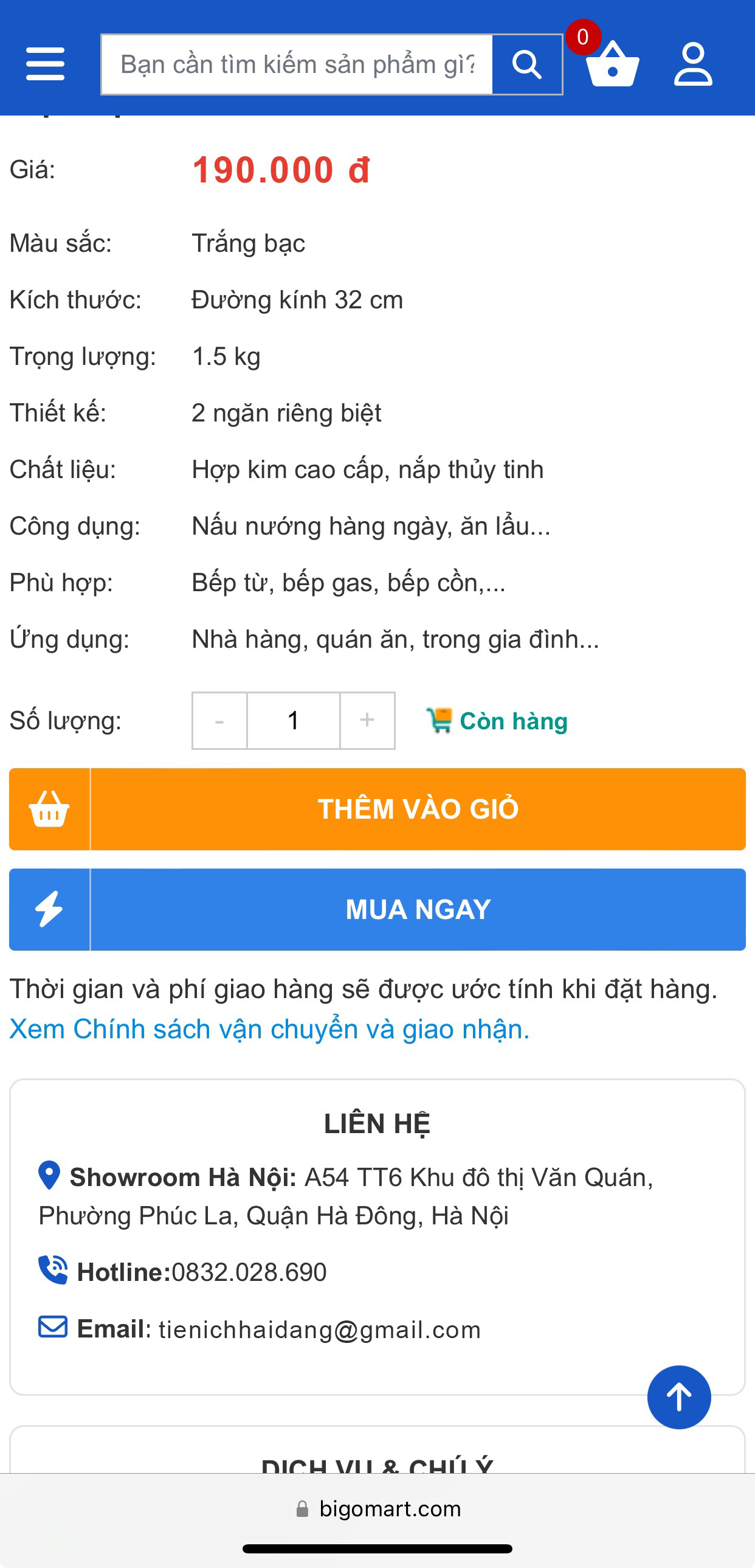This screenshot has height=1568, width=755.
Task: Call hotline 0832.028.690
Action: [248, 1272]
